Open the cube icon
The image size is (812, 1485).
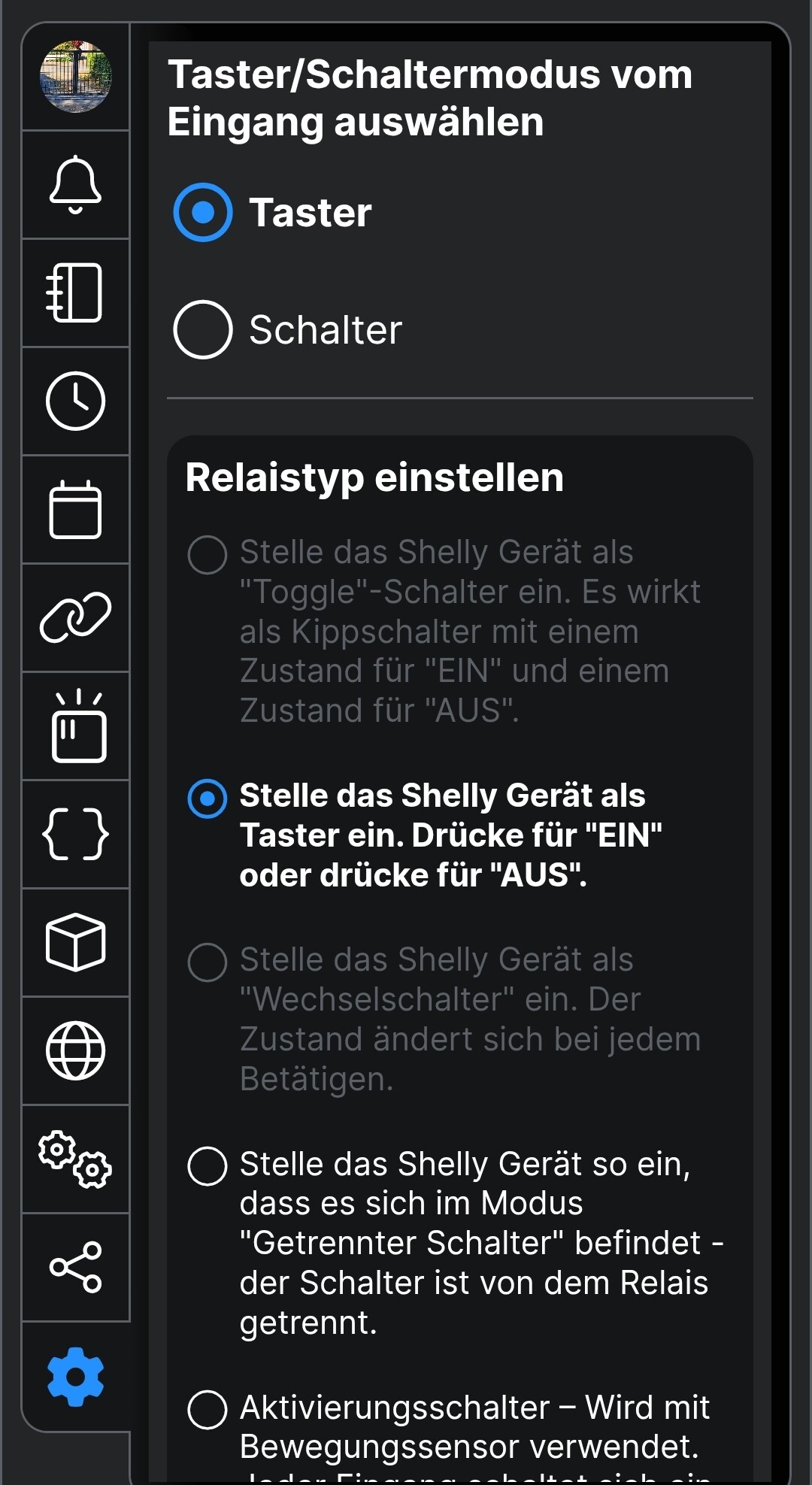(75, 942)
